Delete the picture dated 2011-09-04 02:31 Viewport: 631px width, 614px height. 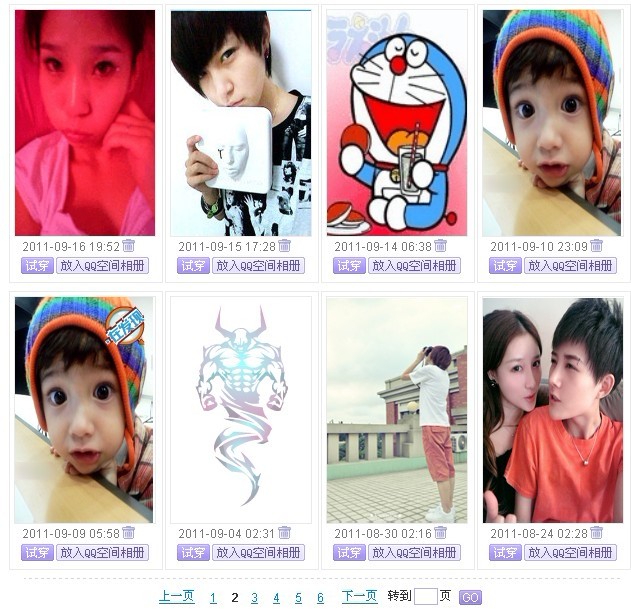point(284,533)
